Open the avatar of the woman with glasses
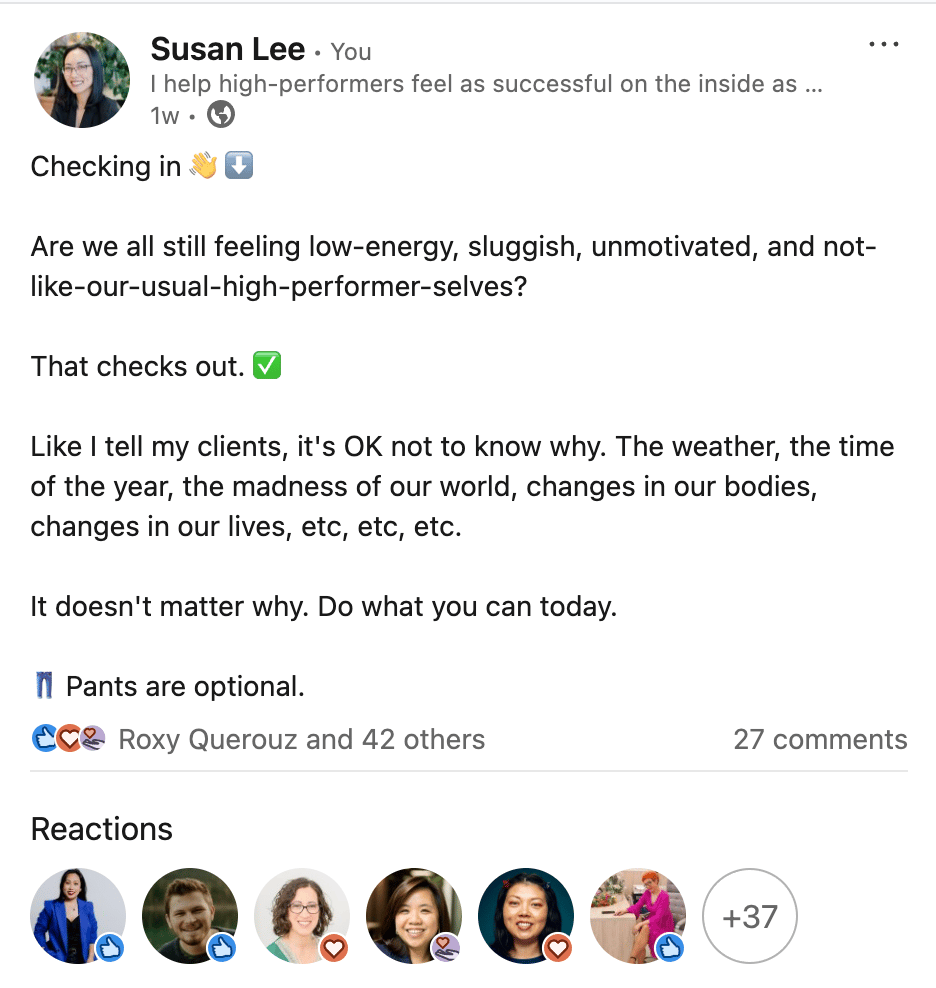936x988 pixels. click(302, 915)
